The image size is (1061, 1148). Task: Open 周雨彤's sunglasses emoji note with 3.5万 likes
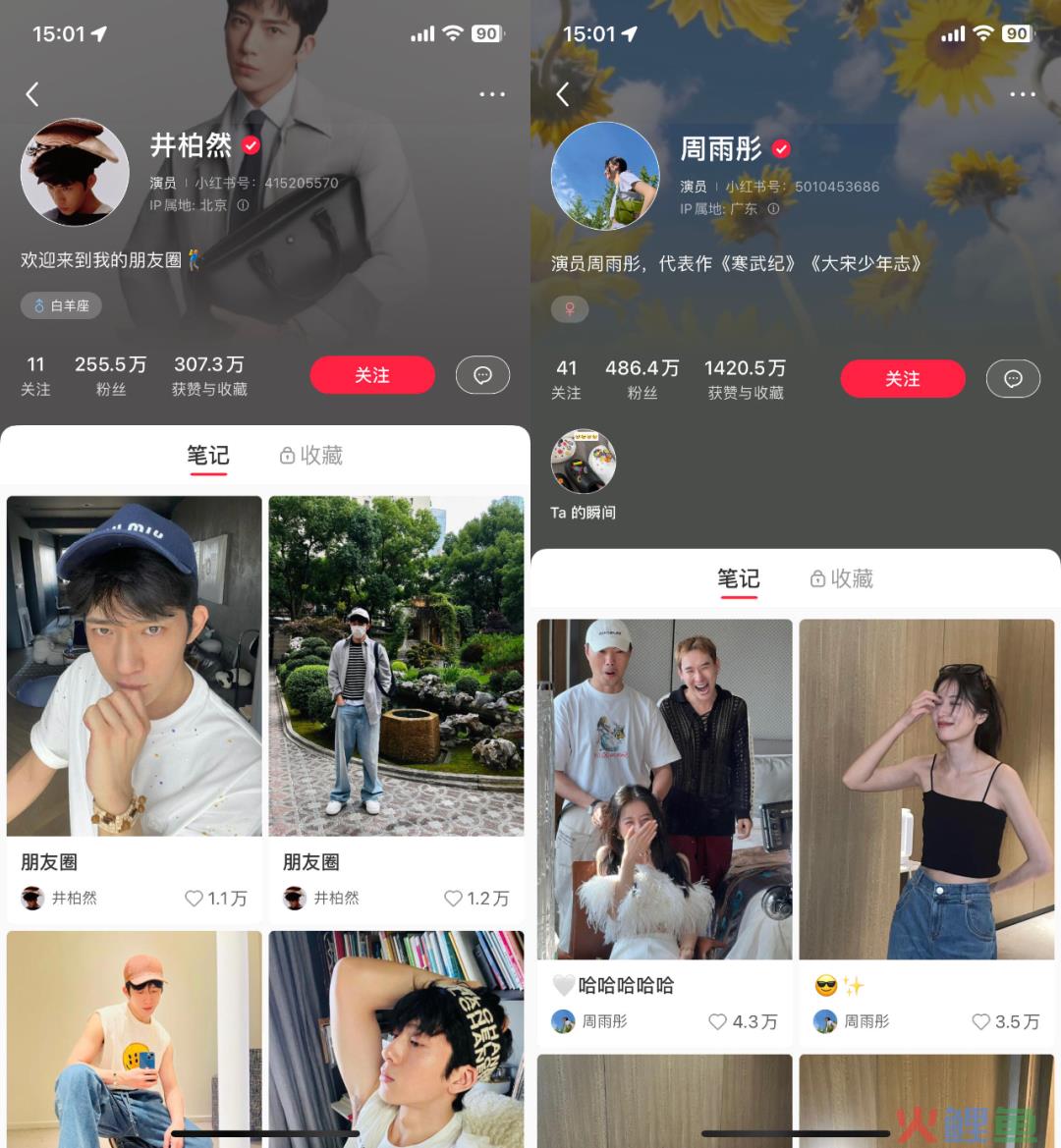(926, 789)
